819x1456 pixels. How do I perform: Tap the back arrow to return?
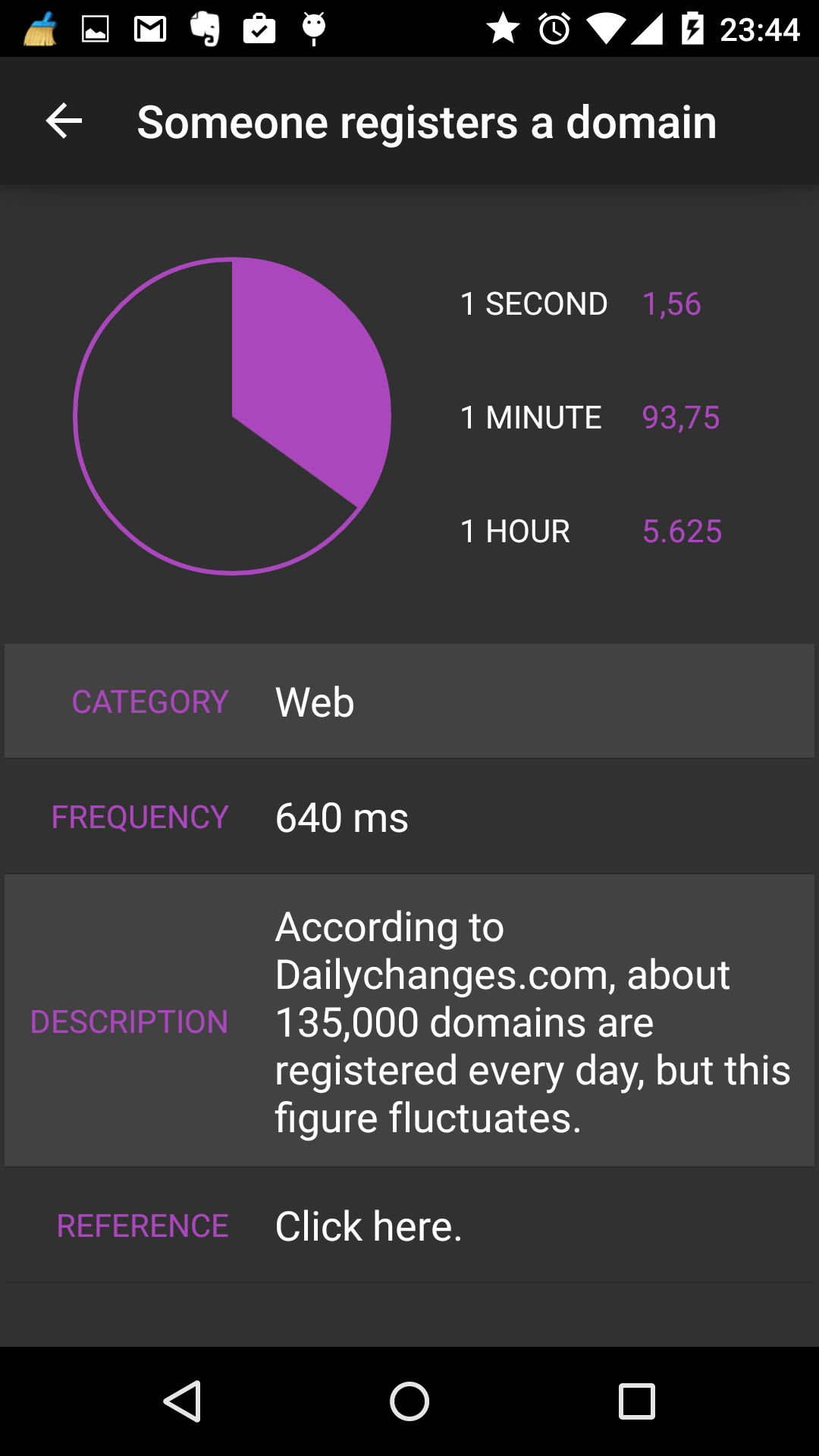tap(61, 121)
